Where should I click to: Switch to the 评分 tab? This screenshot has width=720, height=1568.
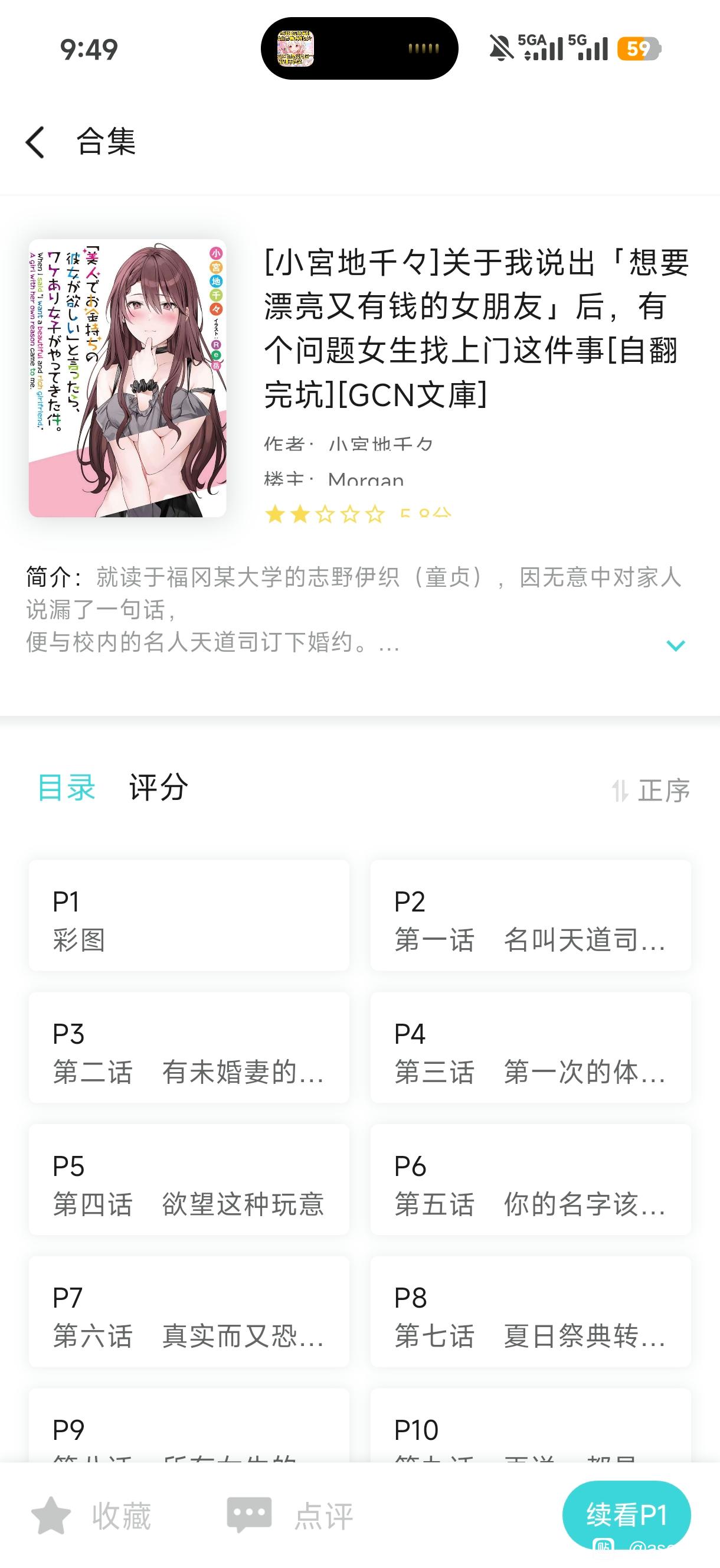click(x=158, y=788)
